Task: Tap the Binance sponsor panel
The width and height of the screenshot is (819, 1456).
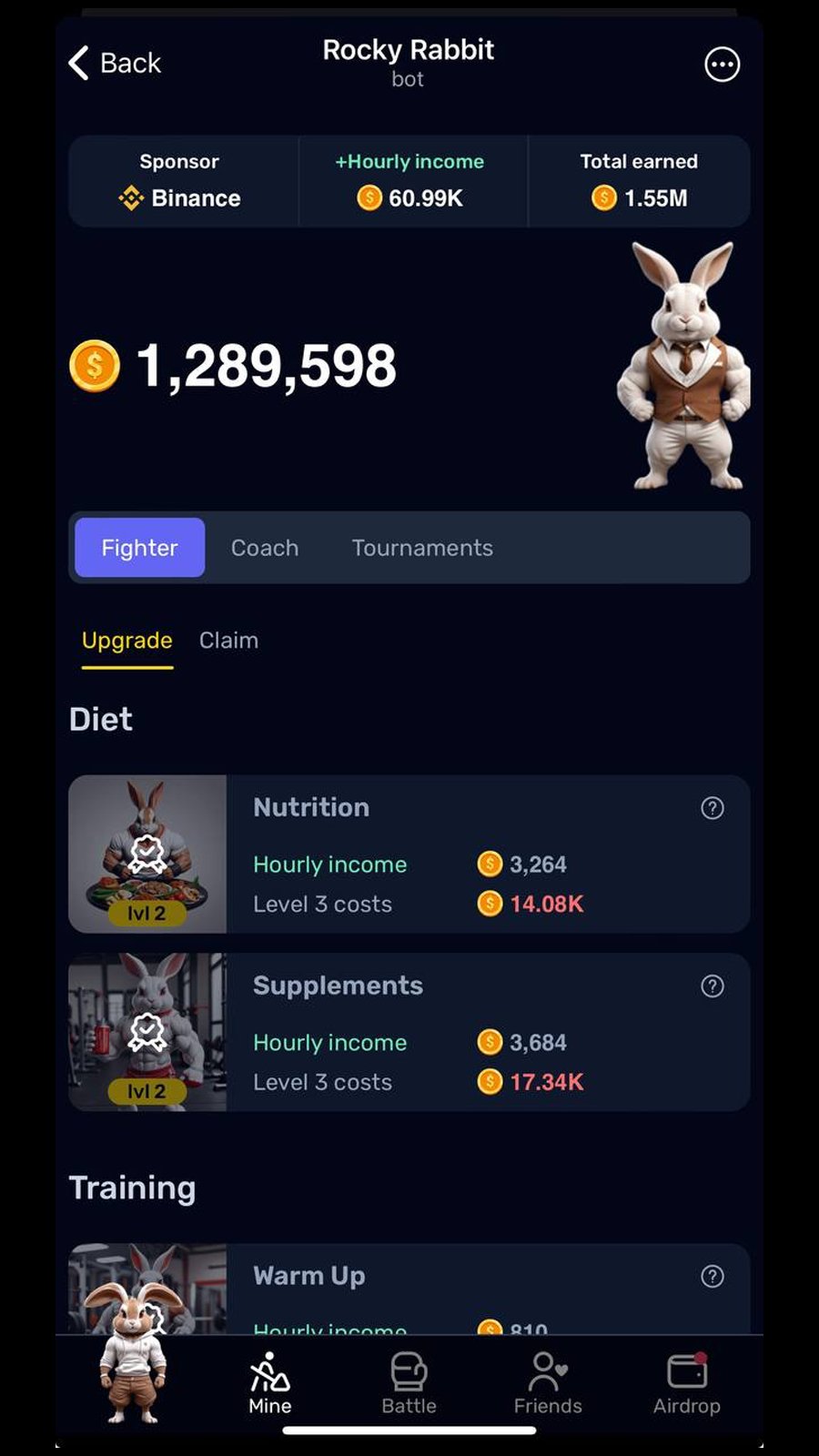Action: (x=181, y=181)
